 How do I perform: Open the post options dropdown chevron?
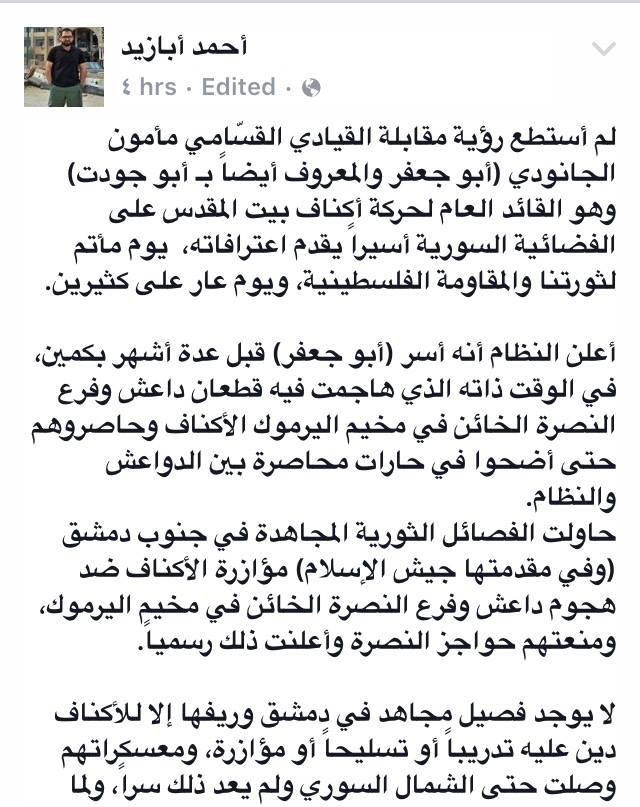tap(604, 48)
